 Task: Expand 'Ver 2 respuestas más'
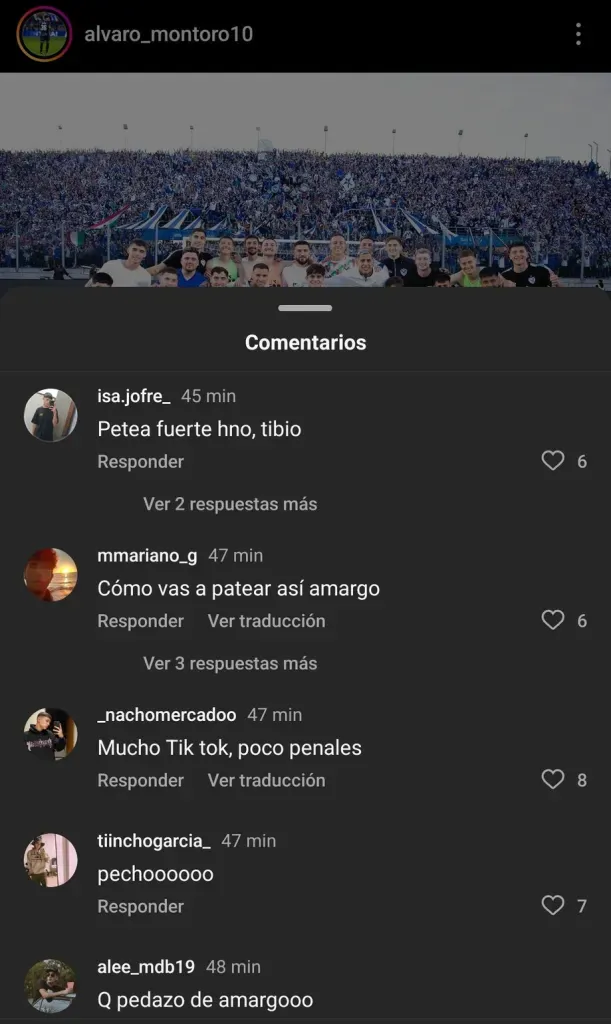tap(230, 504)
